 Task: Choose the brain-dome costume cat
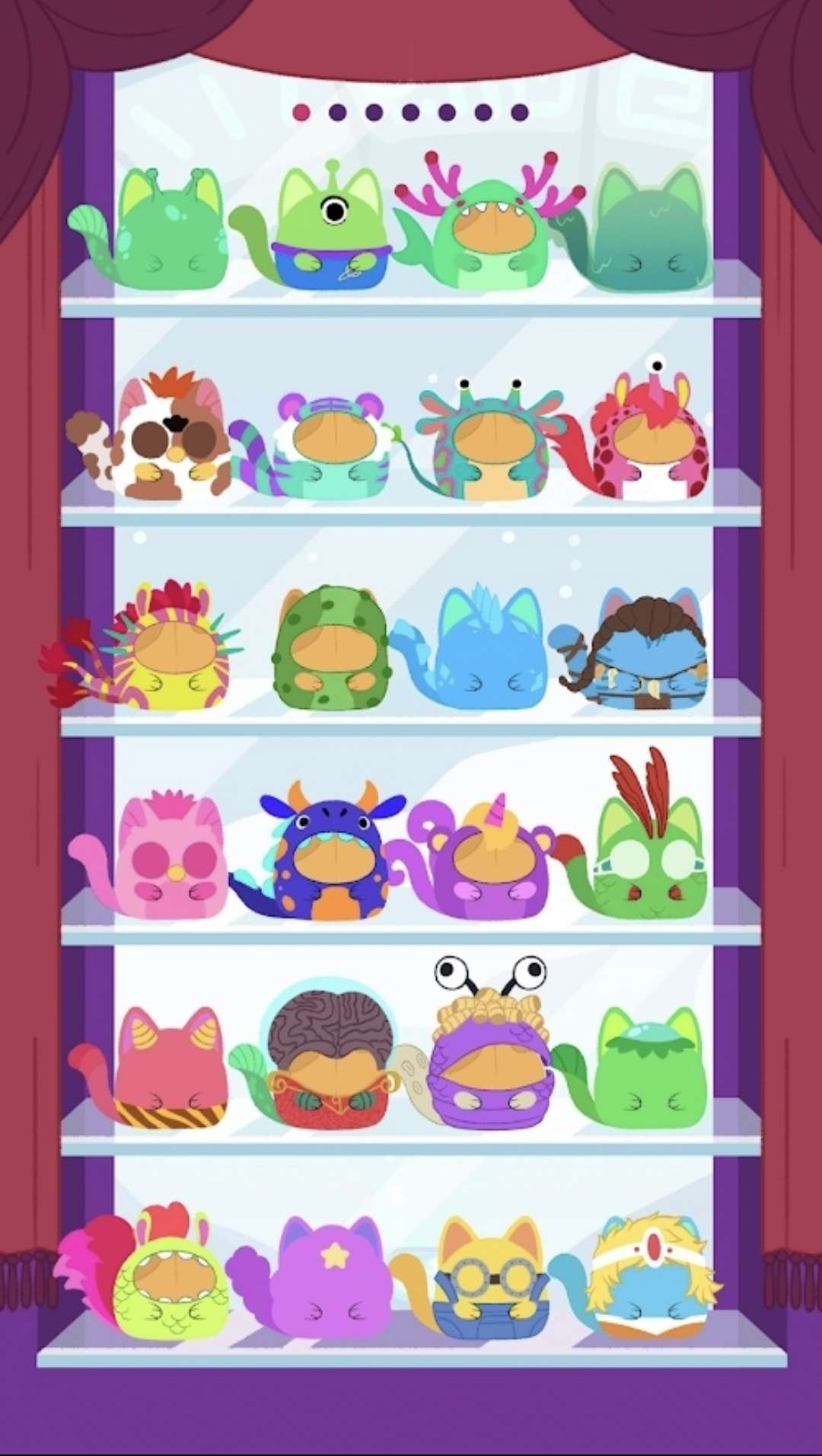point(333,1058)
